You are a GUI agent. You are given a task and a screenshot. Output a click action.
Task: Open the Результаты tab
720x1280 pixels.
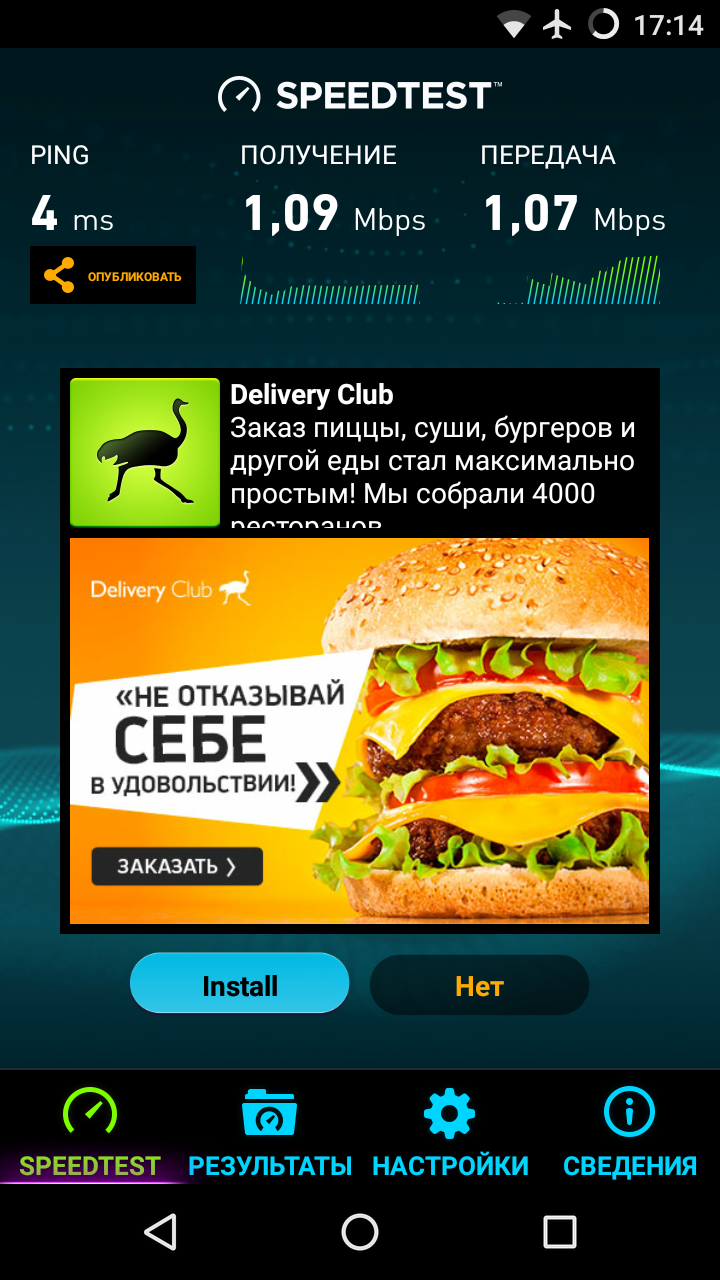[270, 1135]
